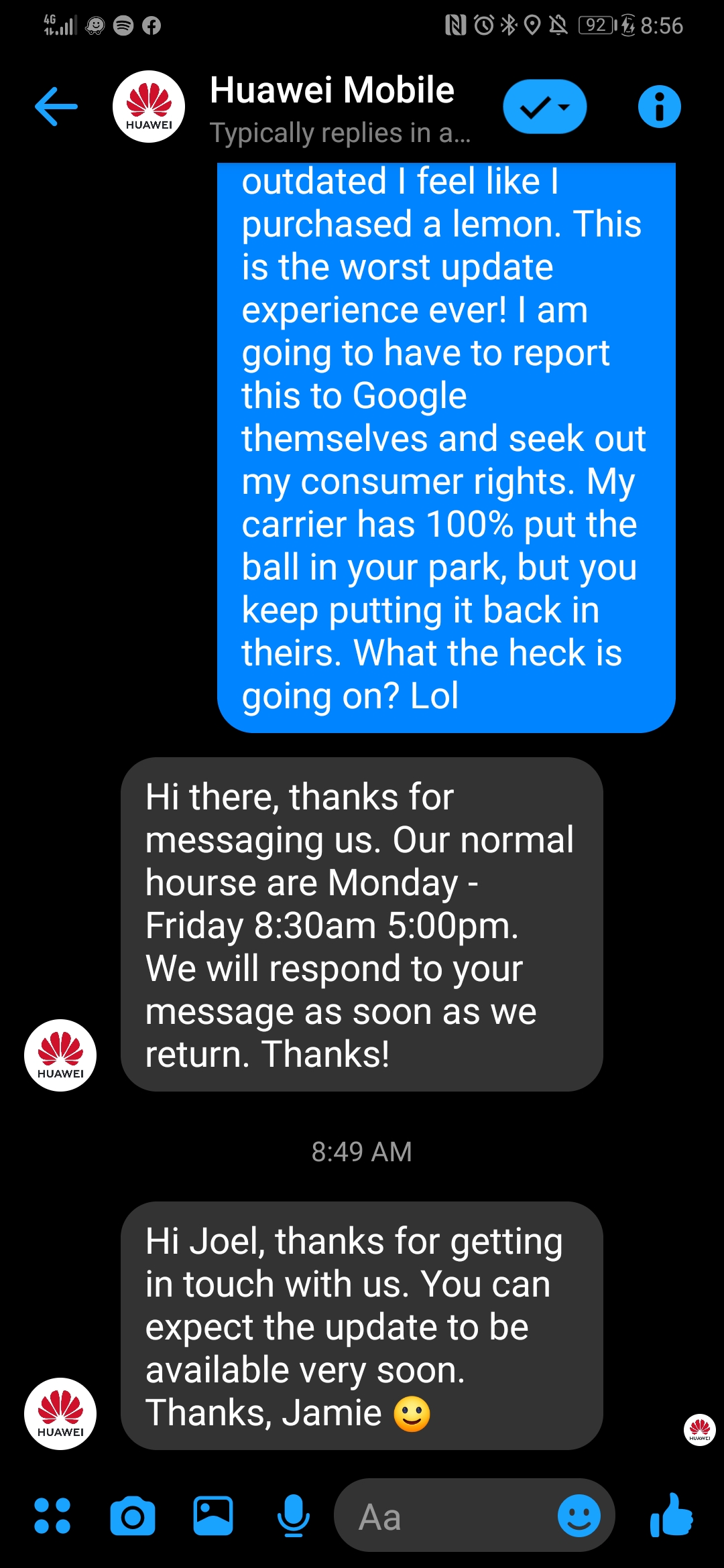Open Huawei Mobile profile picture in header

pyautogui.click(x=149, y=107)
